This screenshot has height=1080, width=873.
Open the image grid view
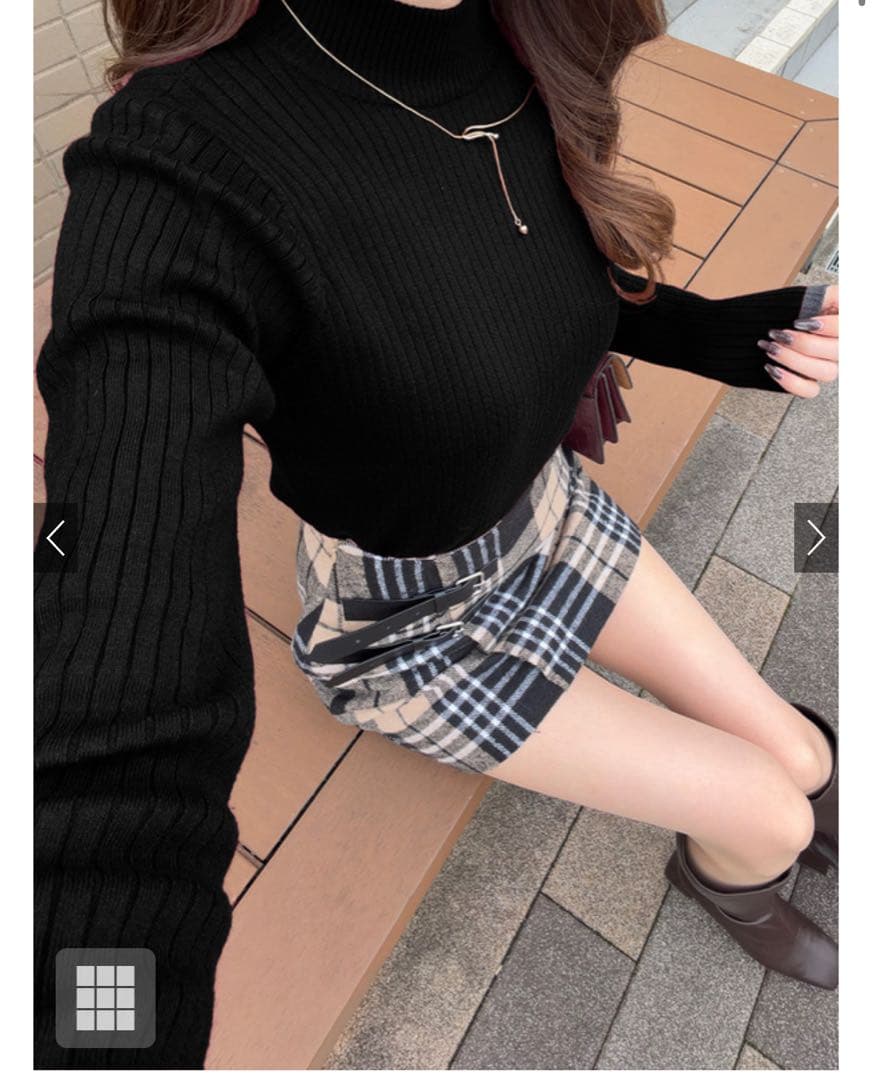coord(106,997)
